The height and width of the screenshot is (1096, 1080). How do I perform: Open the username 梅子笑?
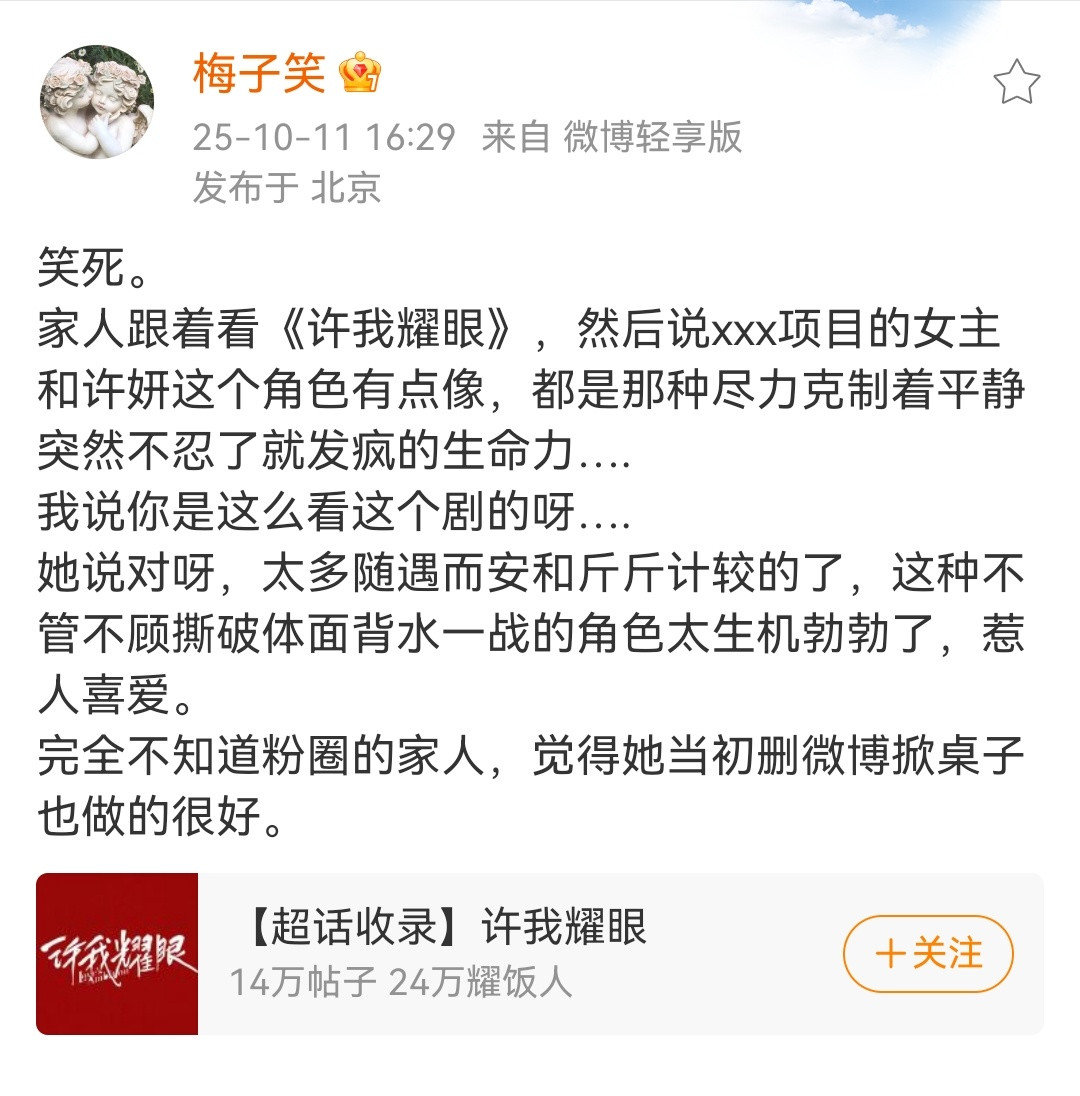coord(259,75)
